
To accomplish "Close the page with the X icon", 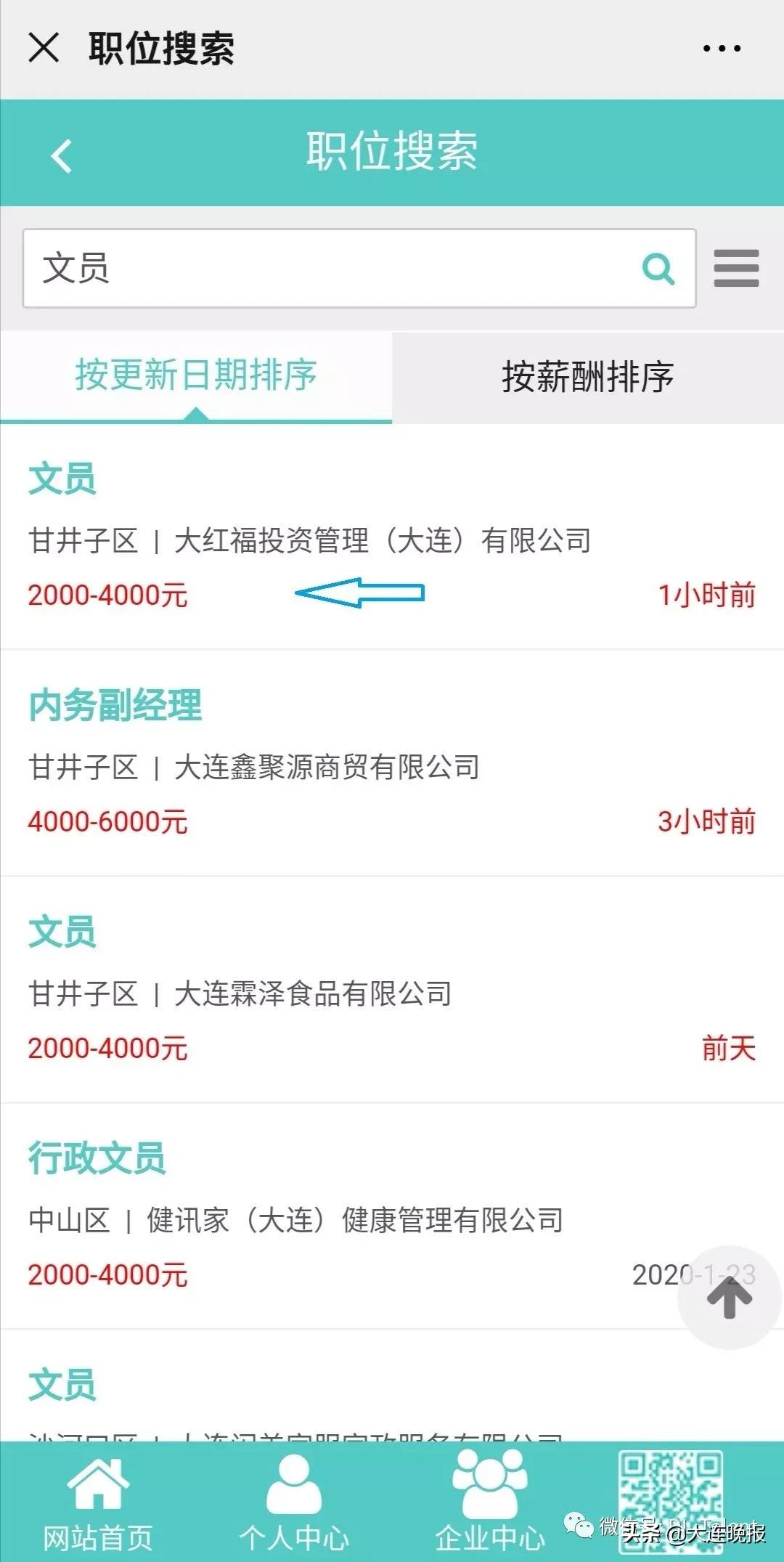I will (x=45, y=47).
